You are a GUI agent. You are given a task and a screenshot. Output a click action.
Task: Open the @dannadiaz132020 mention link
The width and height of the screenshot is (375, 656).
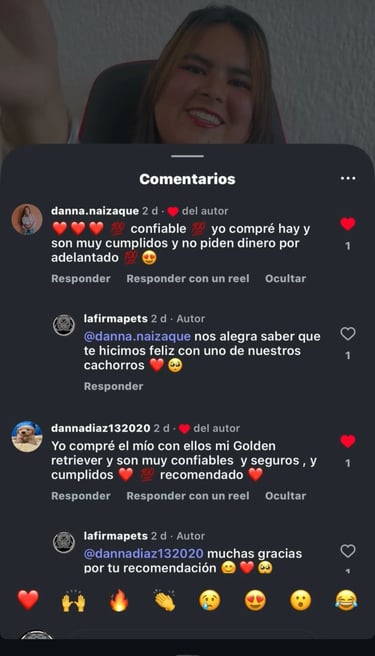(144, 554)
